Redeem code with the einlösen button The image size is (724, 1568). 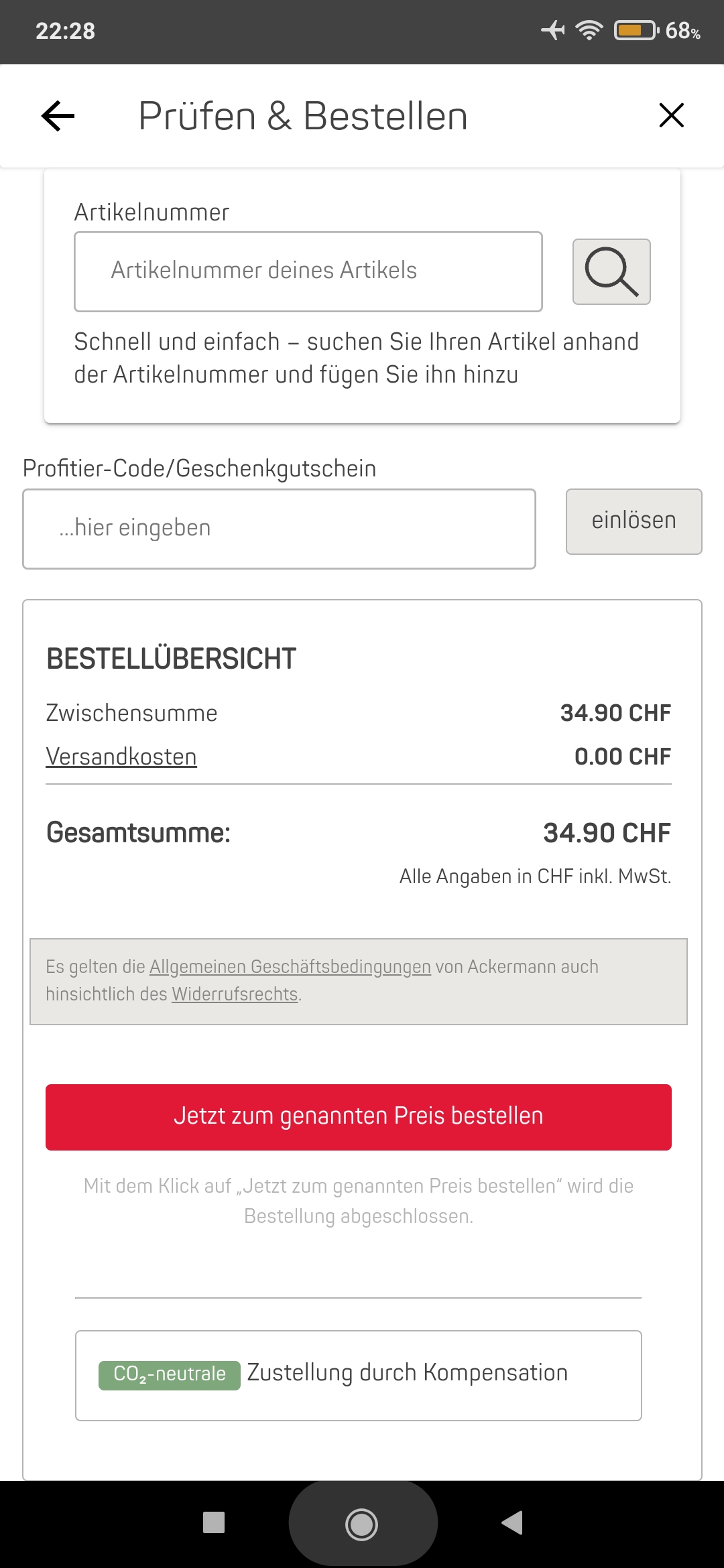[633, 521]
